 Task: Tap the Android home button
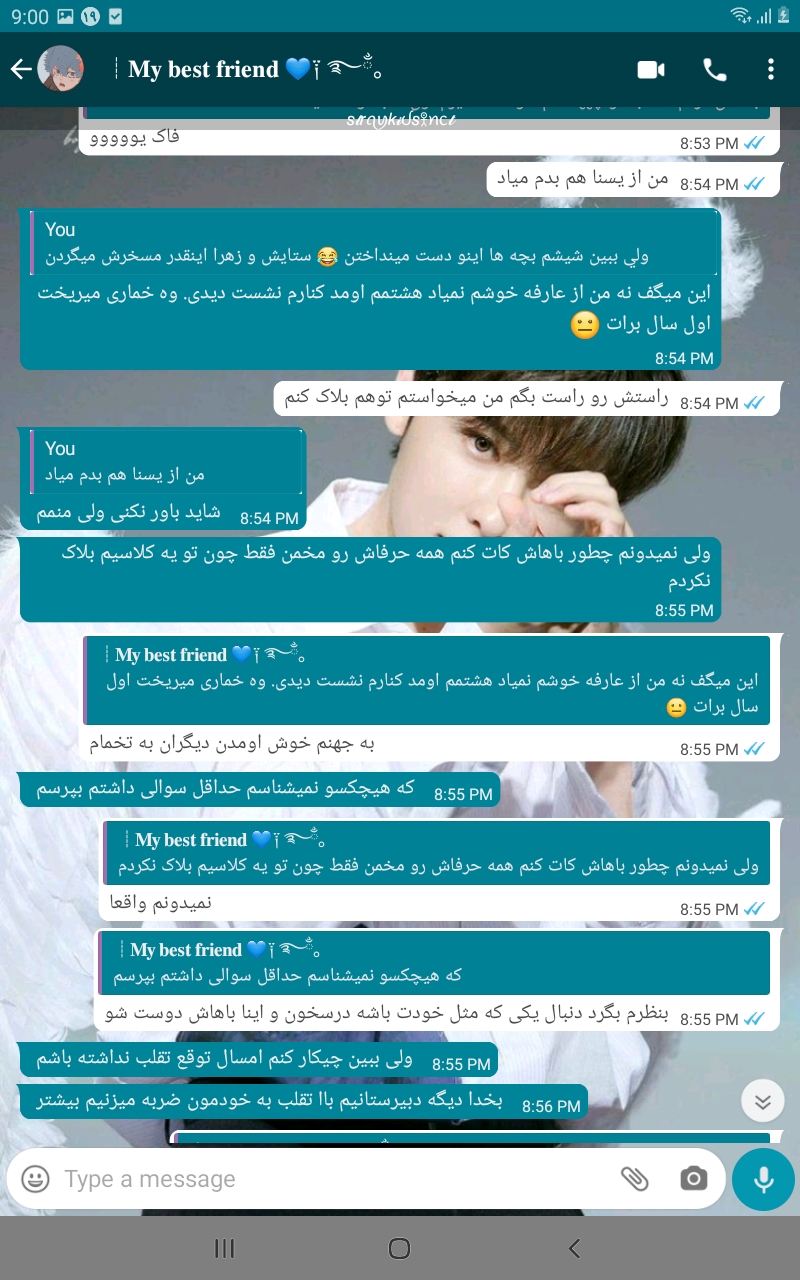[399, 1248]
